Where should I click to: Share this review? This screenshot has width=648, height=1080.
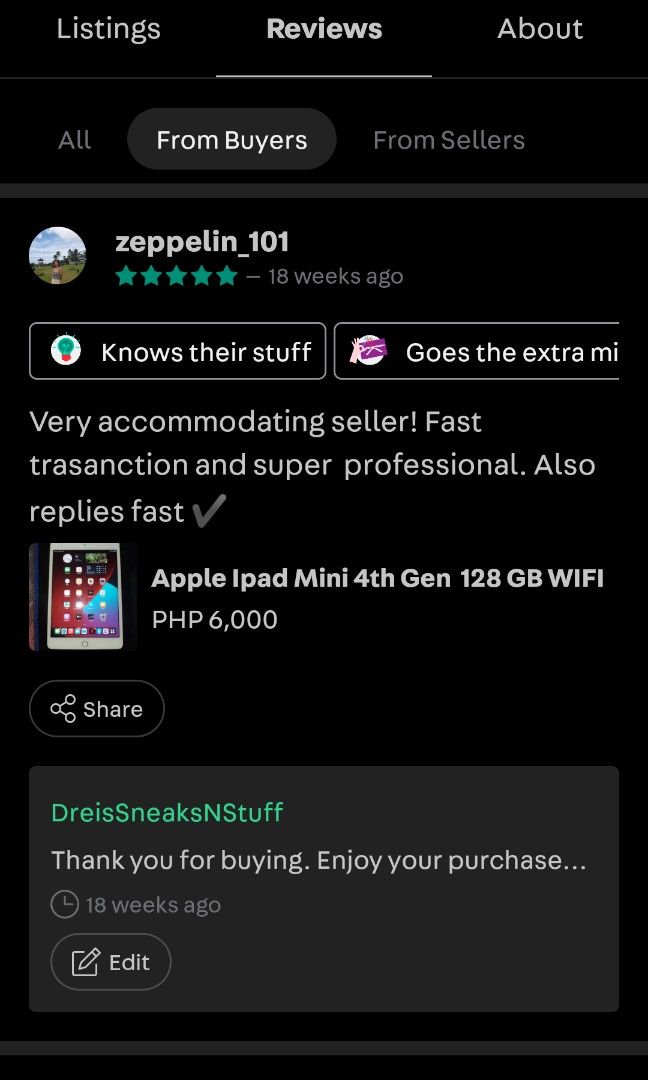pos(96,709)
